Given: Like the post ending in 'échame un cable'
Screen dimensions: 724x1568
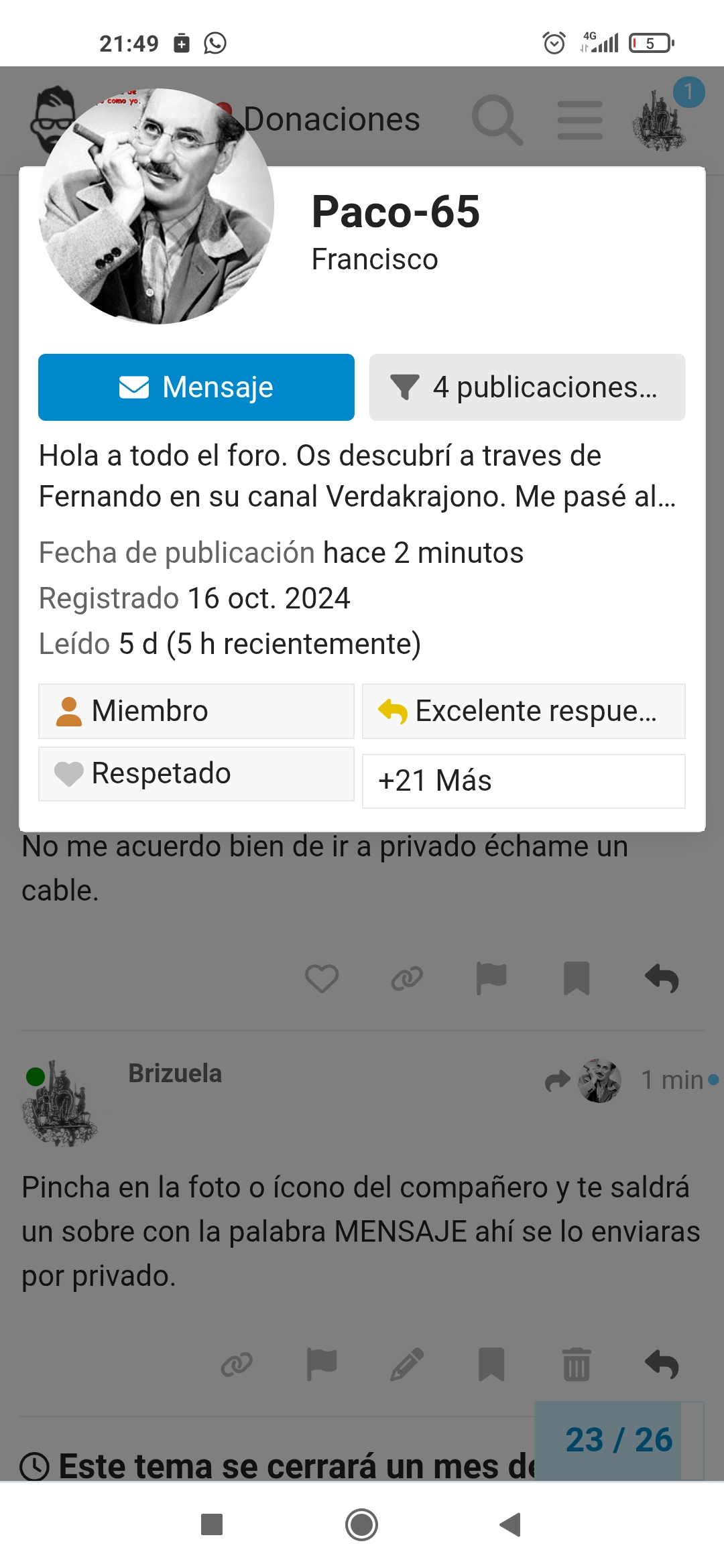Looking at the screenshot, I should pos(322,979).
